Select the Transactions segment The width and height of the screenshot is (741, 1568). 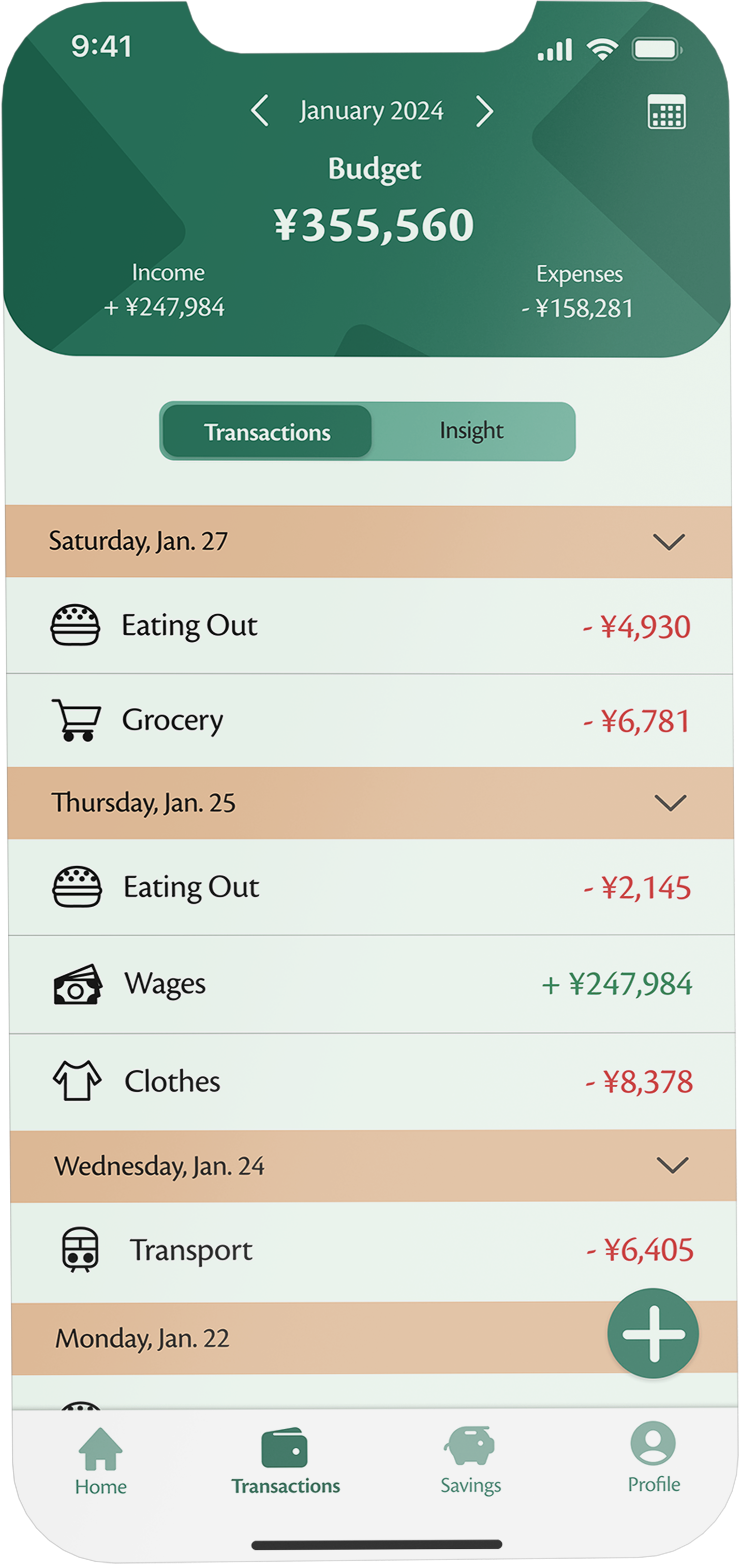[268, 432]
